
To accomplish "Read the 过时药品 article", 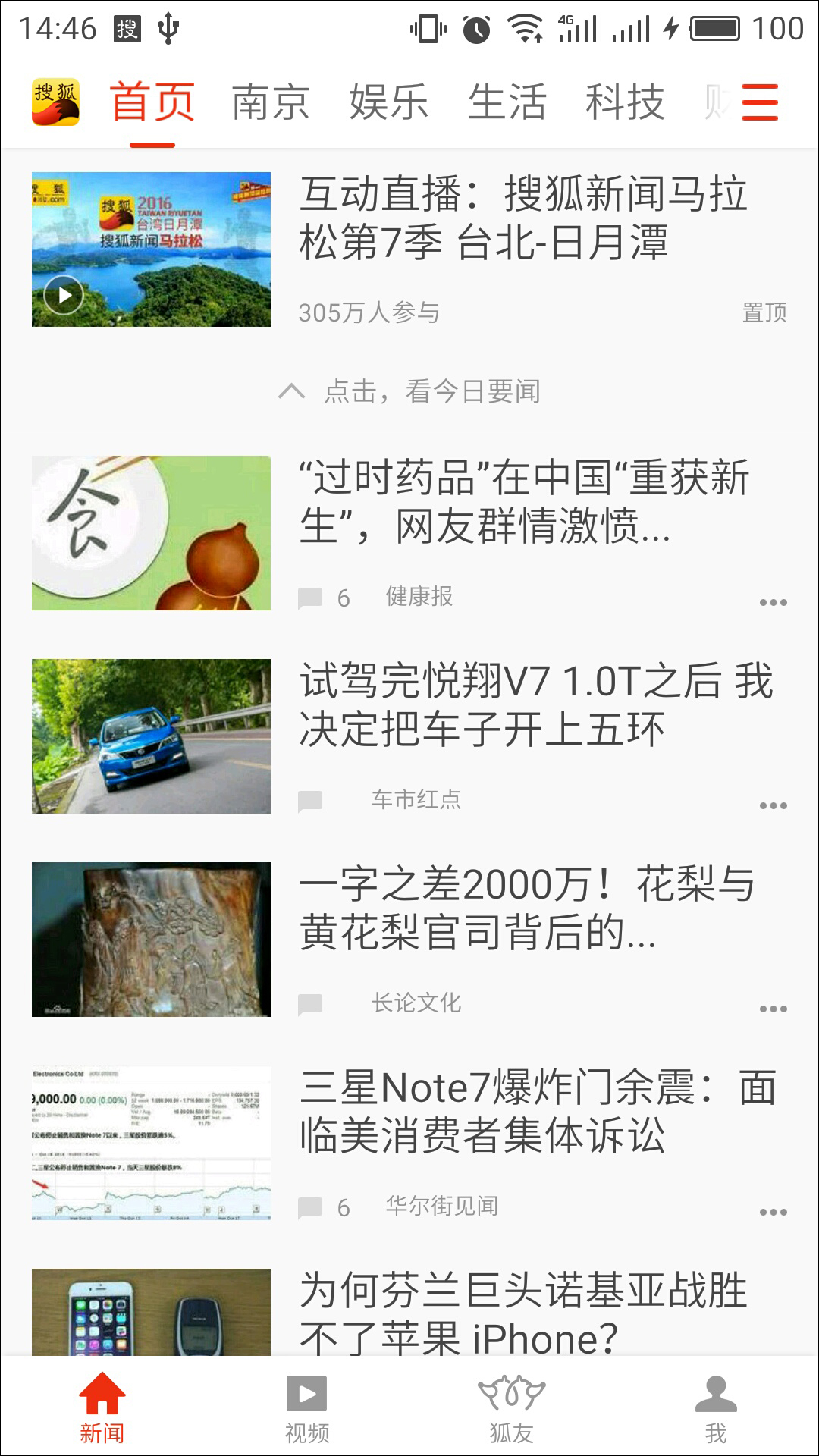I will (x=523, y=502).
